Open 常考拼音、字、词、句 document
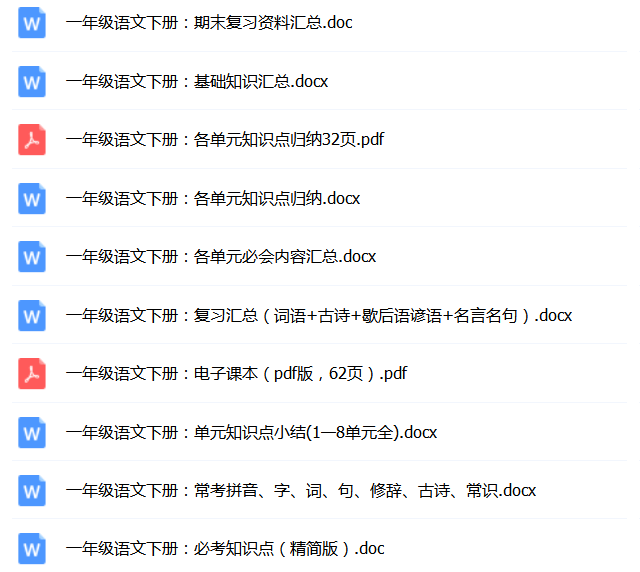This screenshot has width=640, height=572. 301,490
